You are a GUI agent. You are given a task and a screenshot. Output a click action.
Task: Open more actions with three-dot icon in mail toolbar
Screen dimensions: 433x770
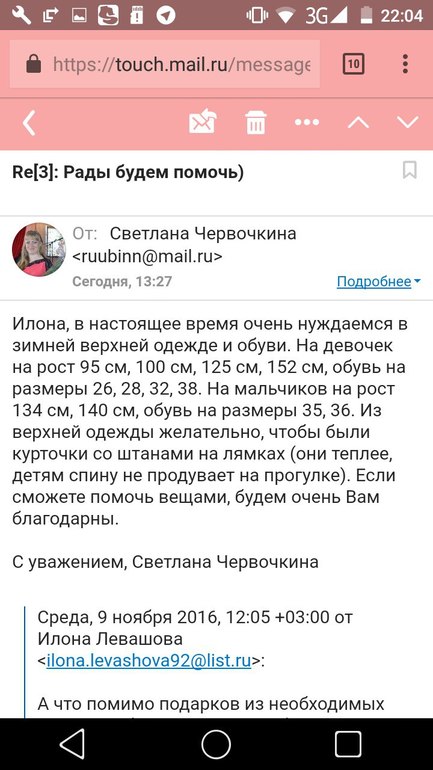[x=307, y=122]
